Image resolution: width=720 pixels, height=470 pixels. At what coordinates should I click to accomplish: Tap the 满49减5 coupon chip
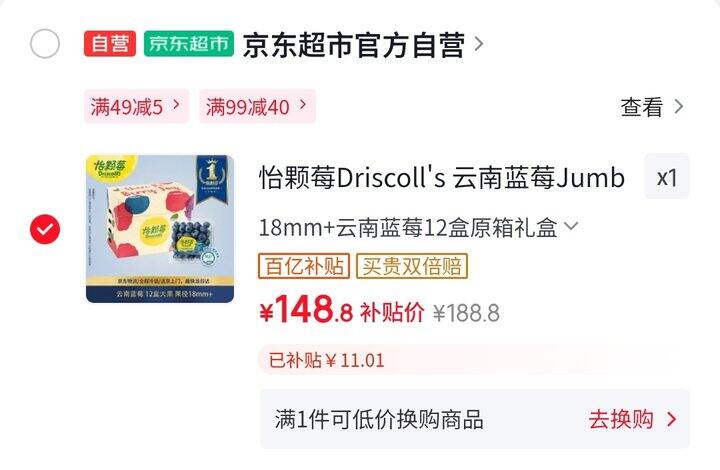point(136,106)
